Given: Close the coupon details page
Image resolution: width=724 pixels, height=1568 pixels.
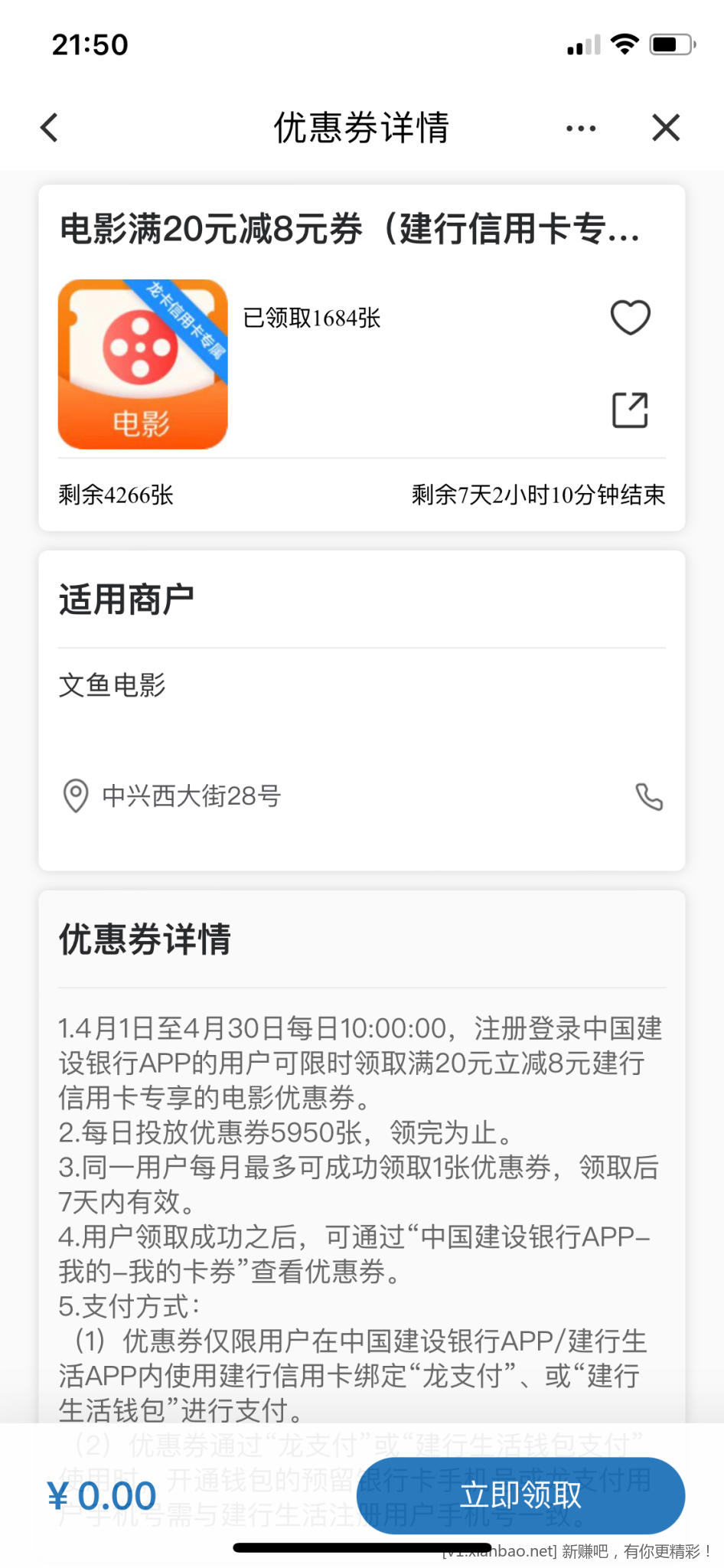Looking at the screenshot, I should (666, 128).
